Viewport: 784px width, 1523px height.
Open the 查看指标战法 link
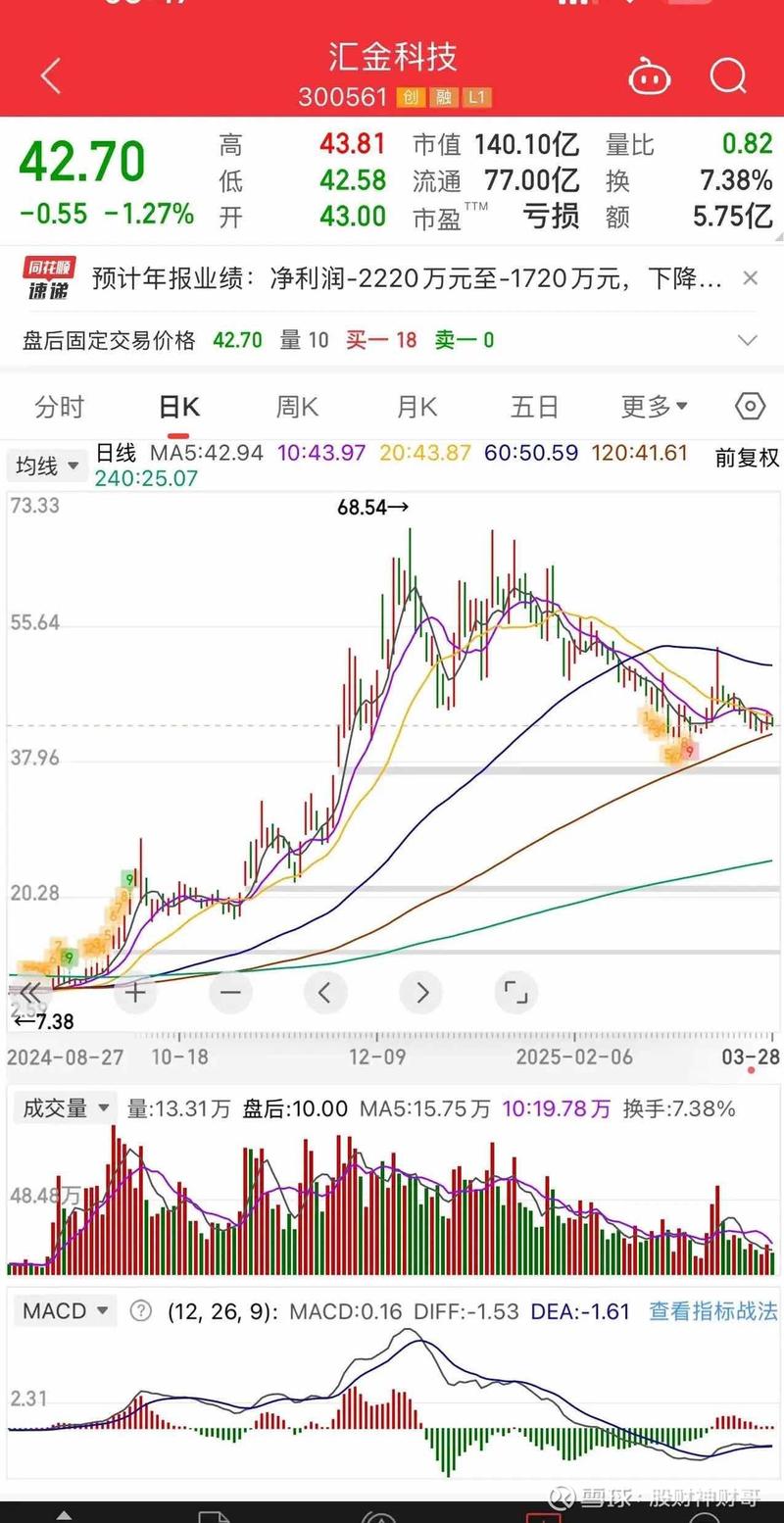click(712, 1311)
